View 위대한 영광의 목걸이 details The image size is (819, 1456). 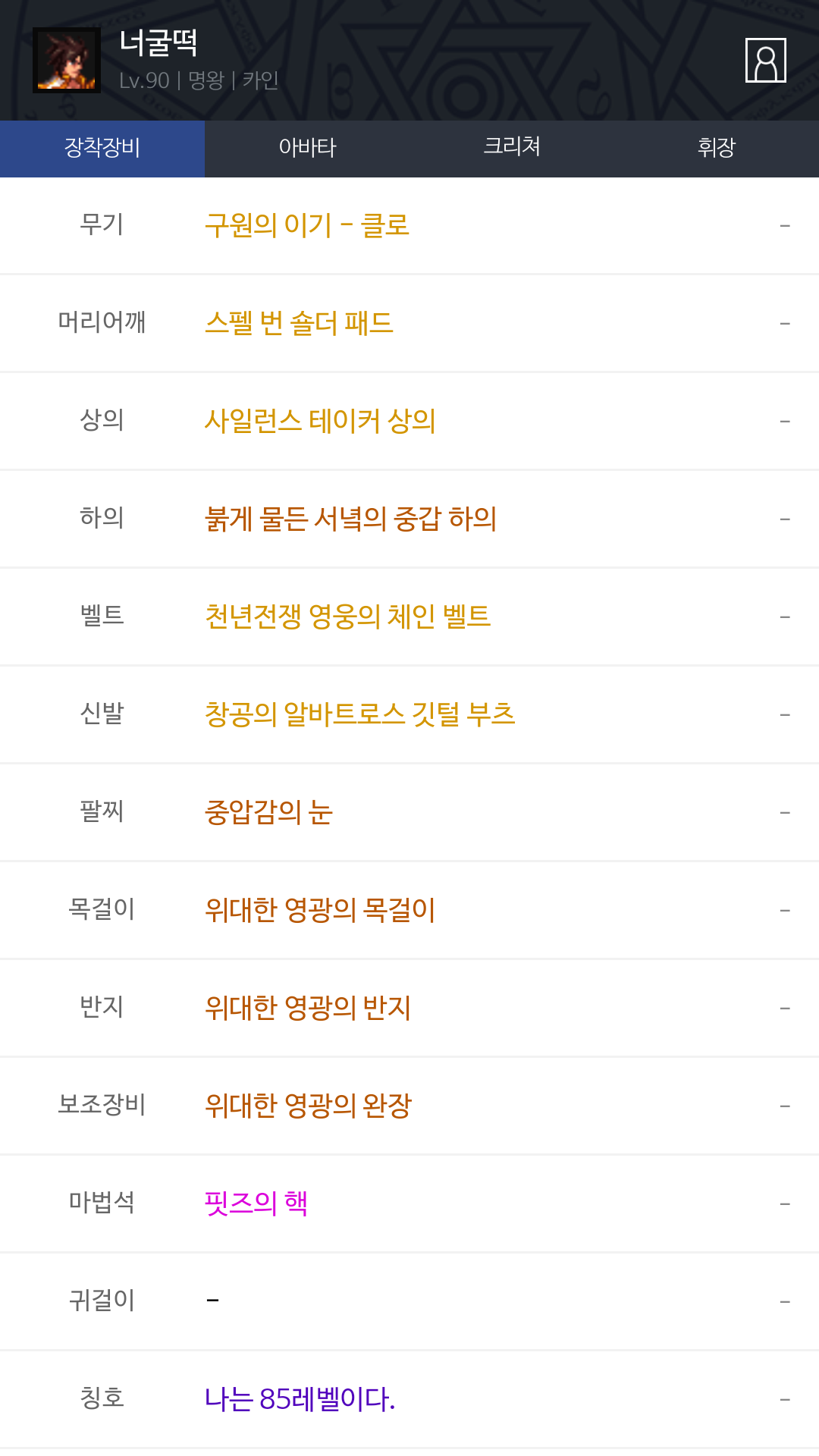point(320,910)
